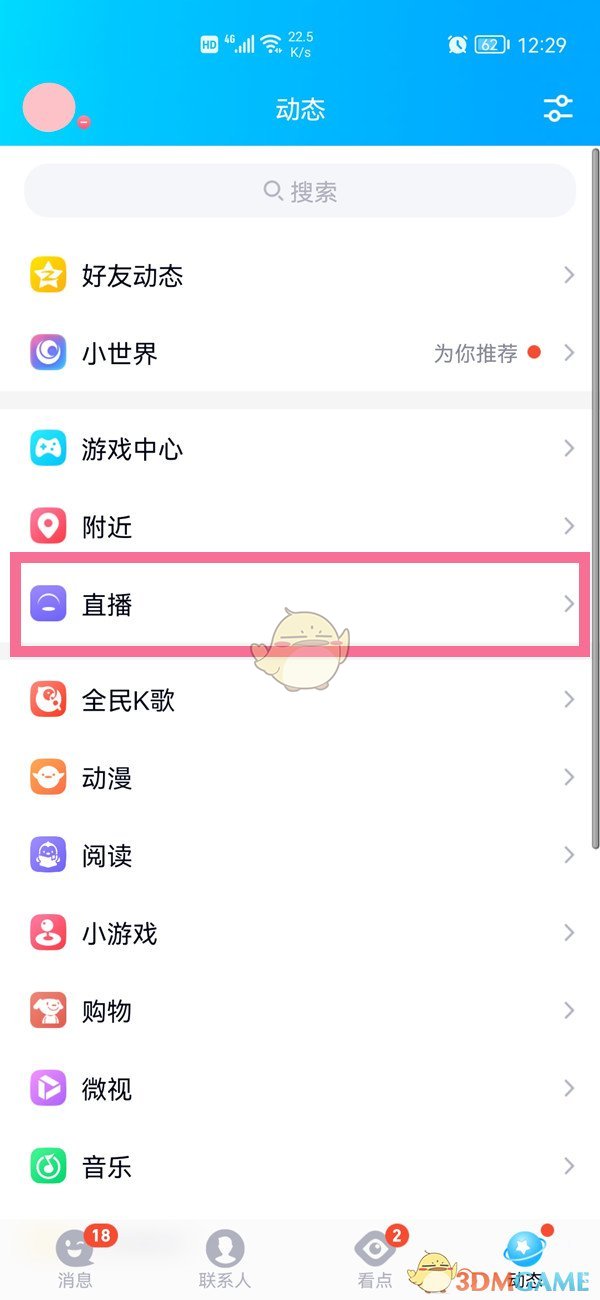Open 微视 short videos
Screen dimensions: 600x1300
point(300,1088)
